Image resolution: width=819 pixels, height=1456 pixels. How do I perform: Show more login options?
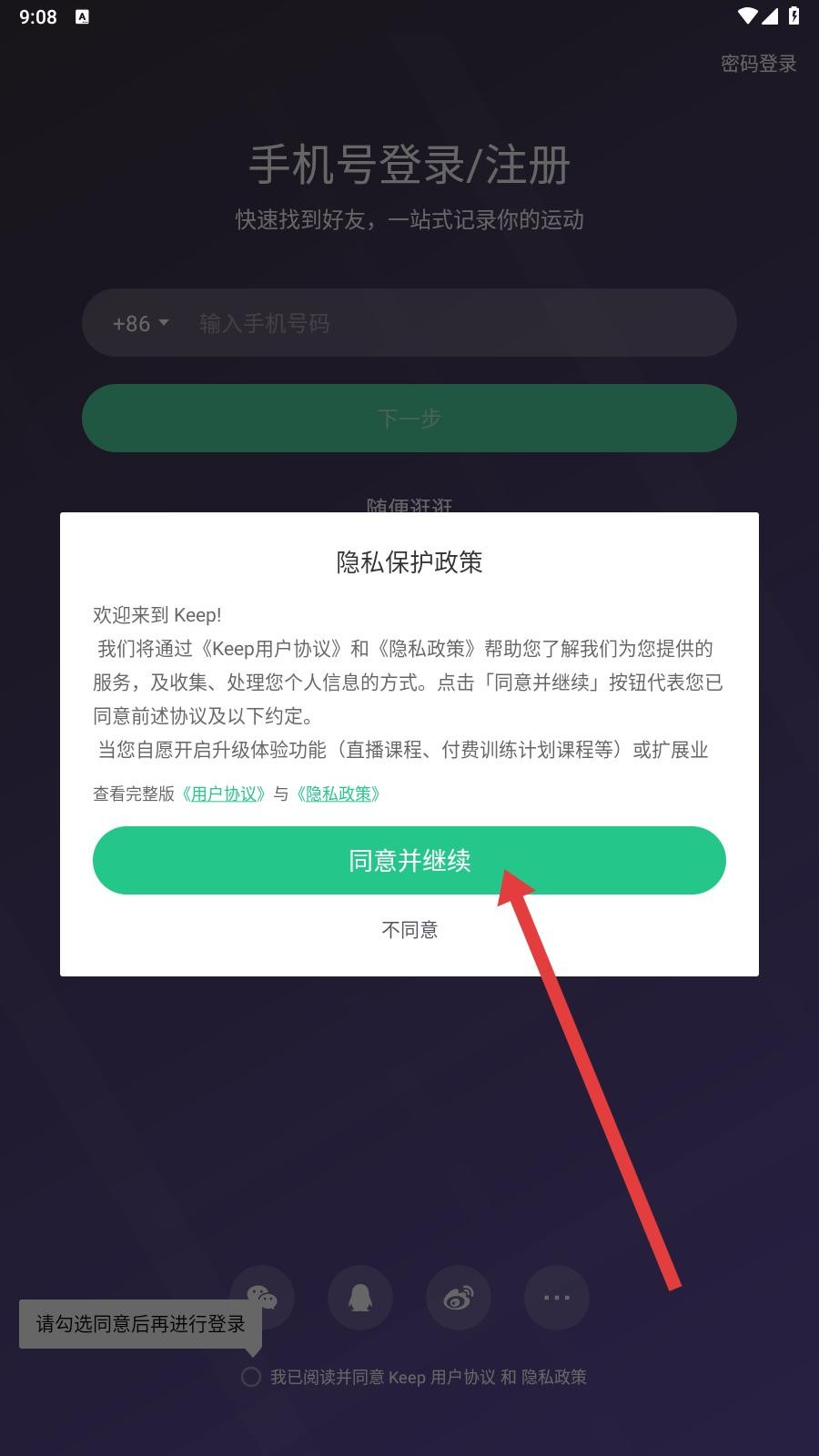coord(557,1297)
